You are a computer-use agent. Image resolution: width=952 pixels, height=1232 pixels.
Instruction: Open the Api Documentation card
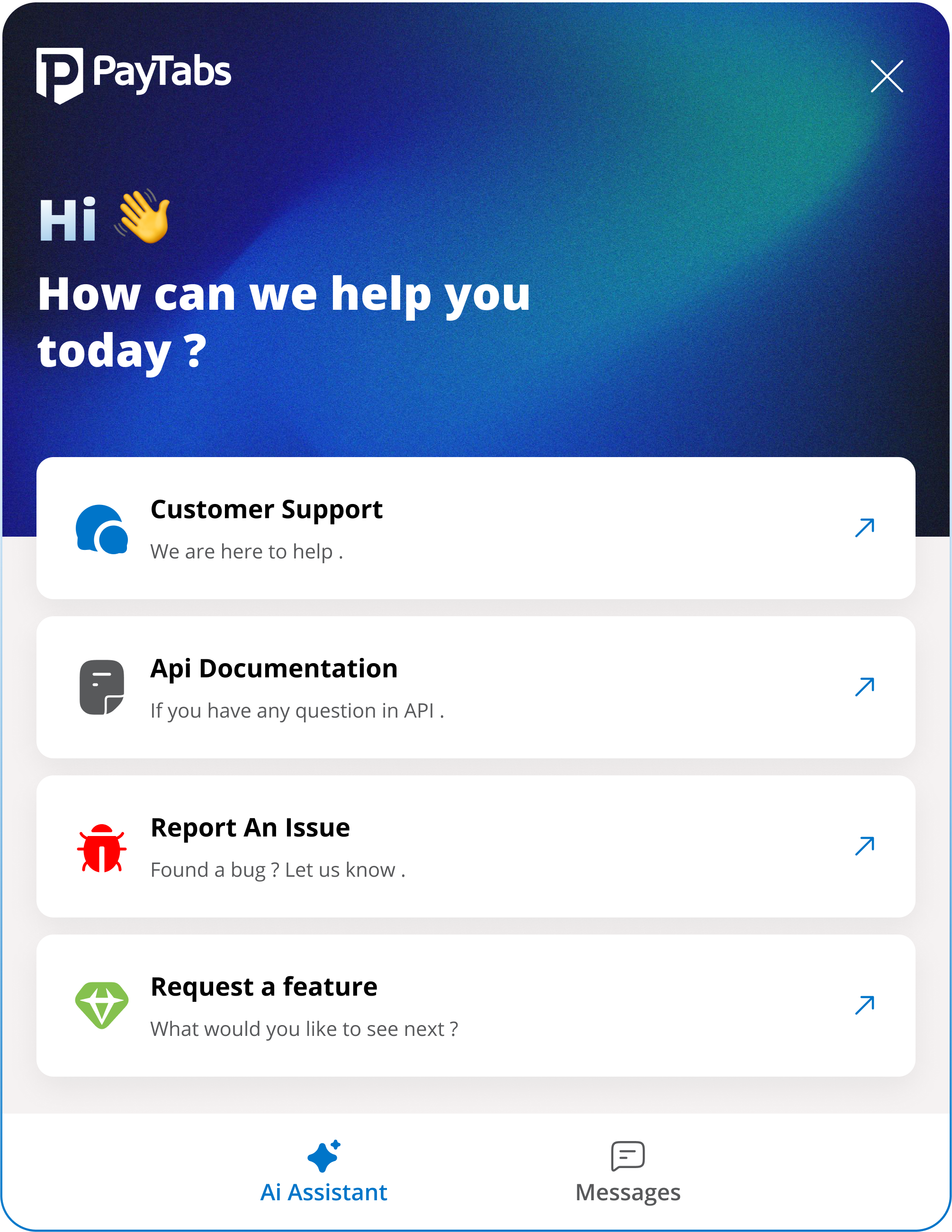tap(475, 687)
